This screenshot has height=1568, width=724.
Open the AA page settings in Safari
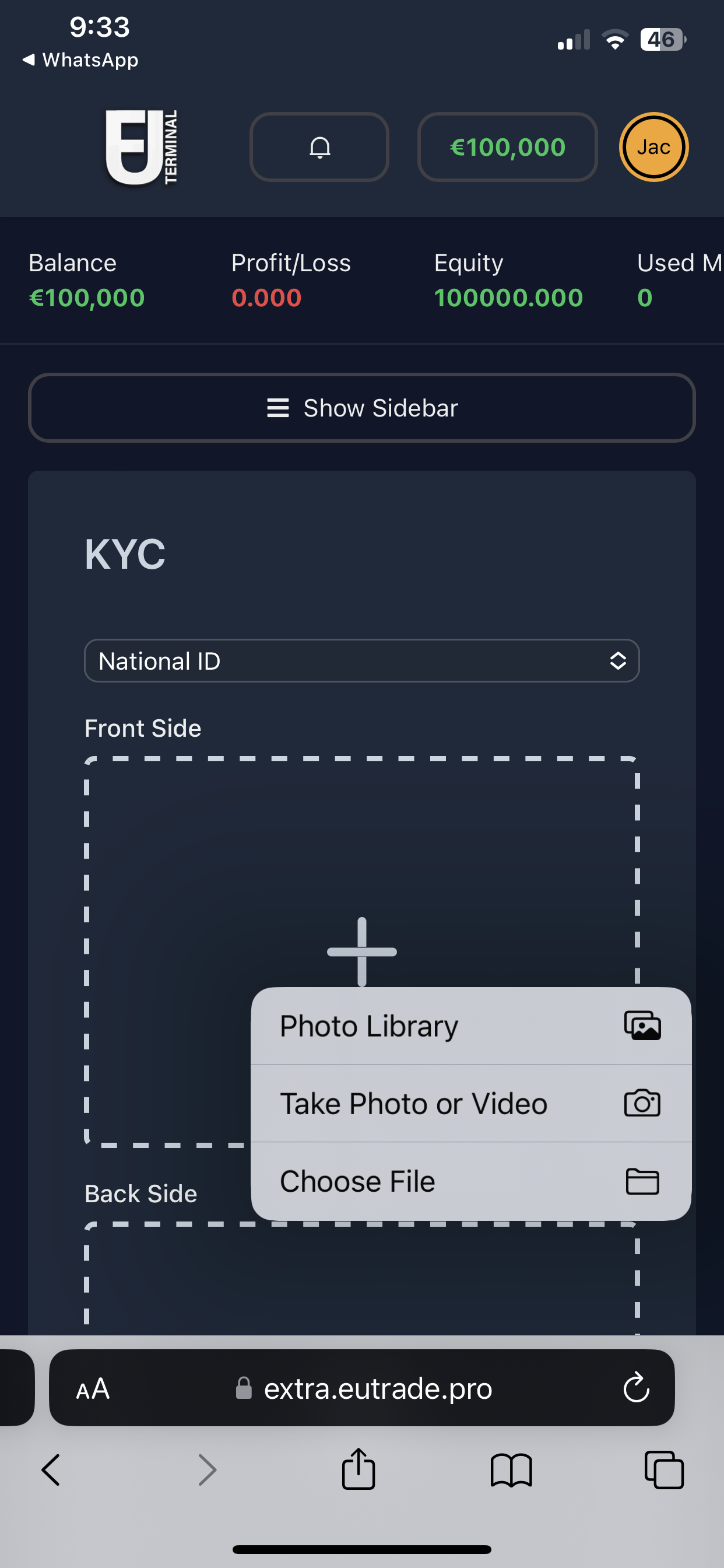coord(93,1388)
